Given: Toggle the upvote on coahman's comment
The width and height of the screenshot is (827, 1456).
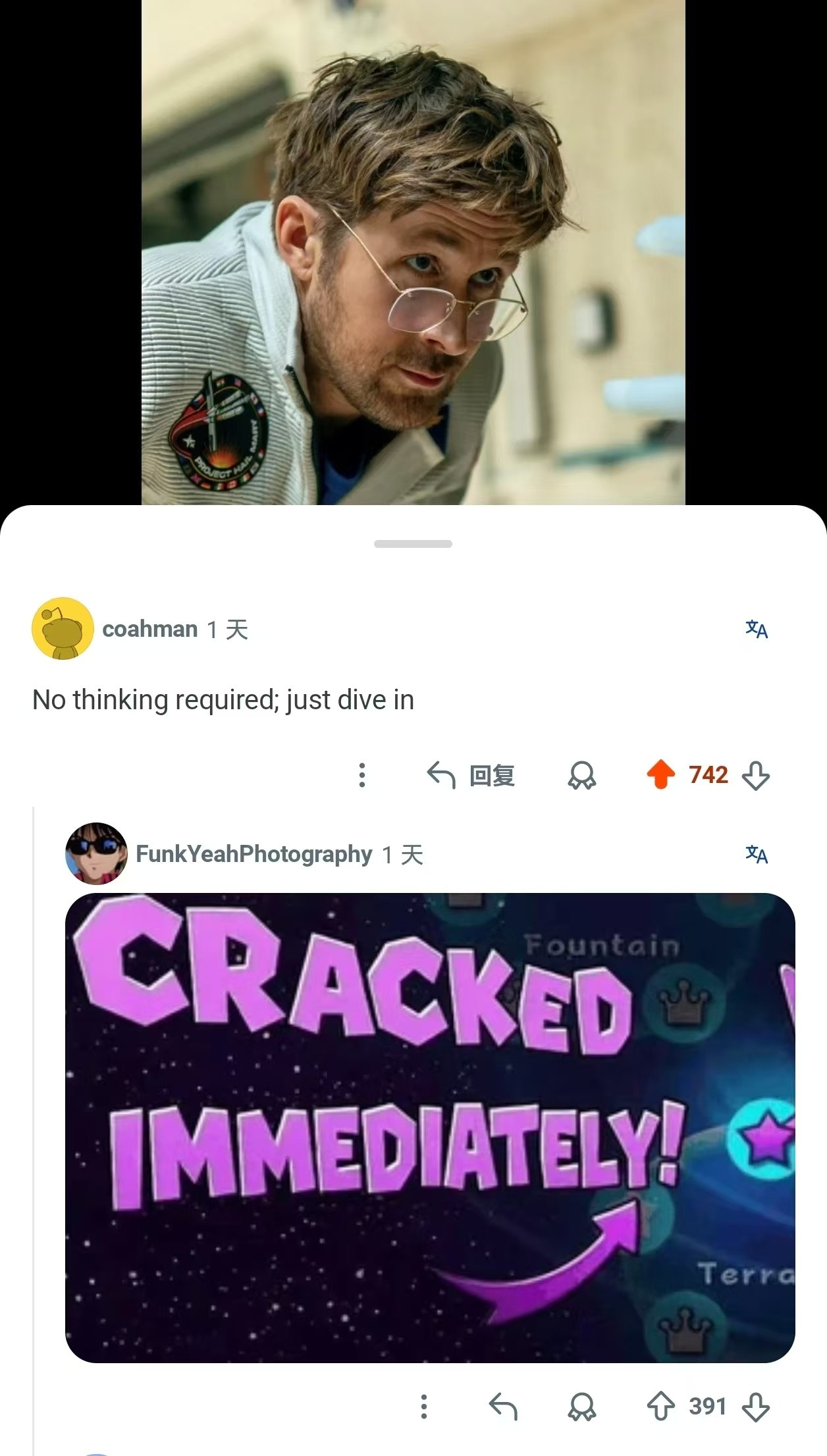Looking at the screenshot, I should pyautogui.click(x=661, y=774).
